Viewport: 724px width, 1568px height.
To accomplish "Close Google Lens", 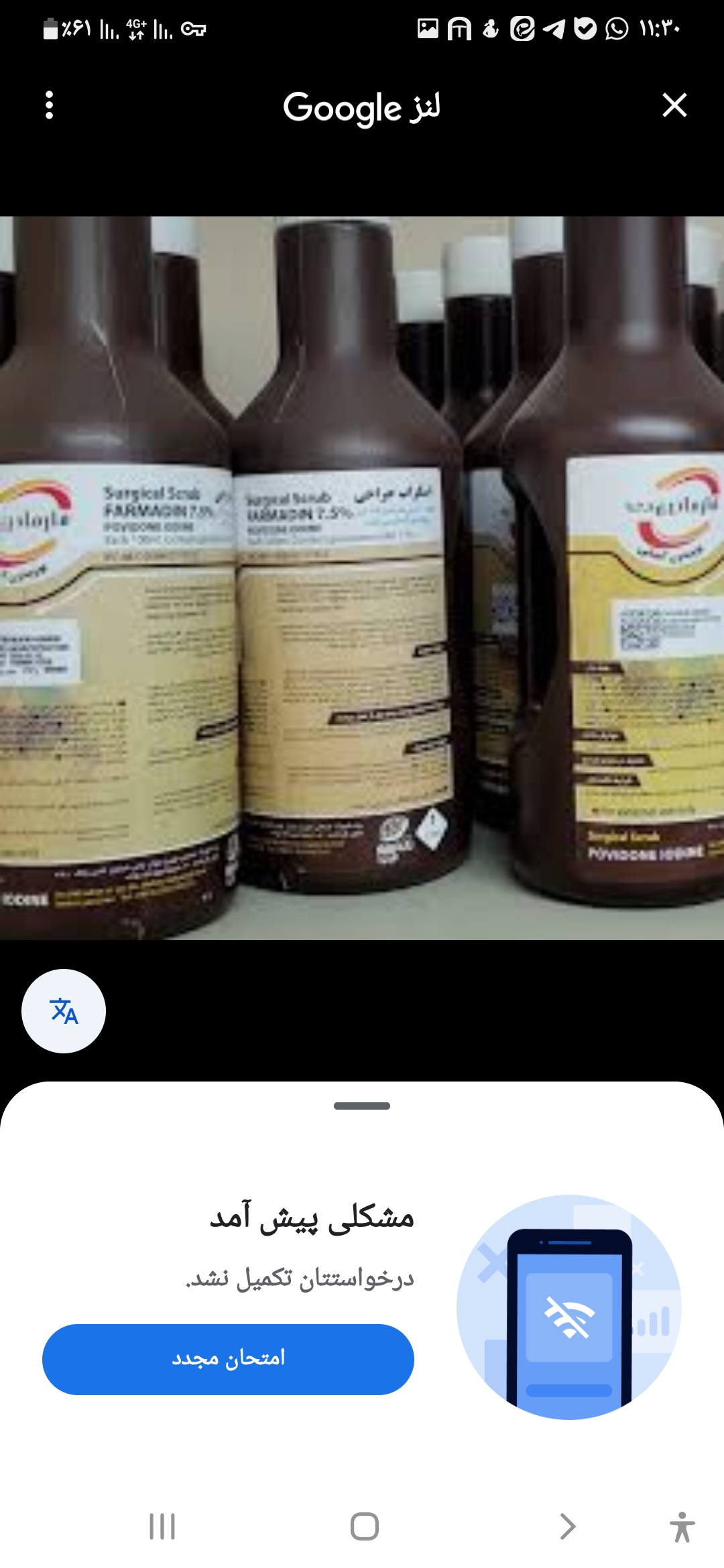I will coord(674,105).
